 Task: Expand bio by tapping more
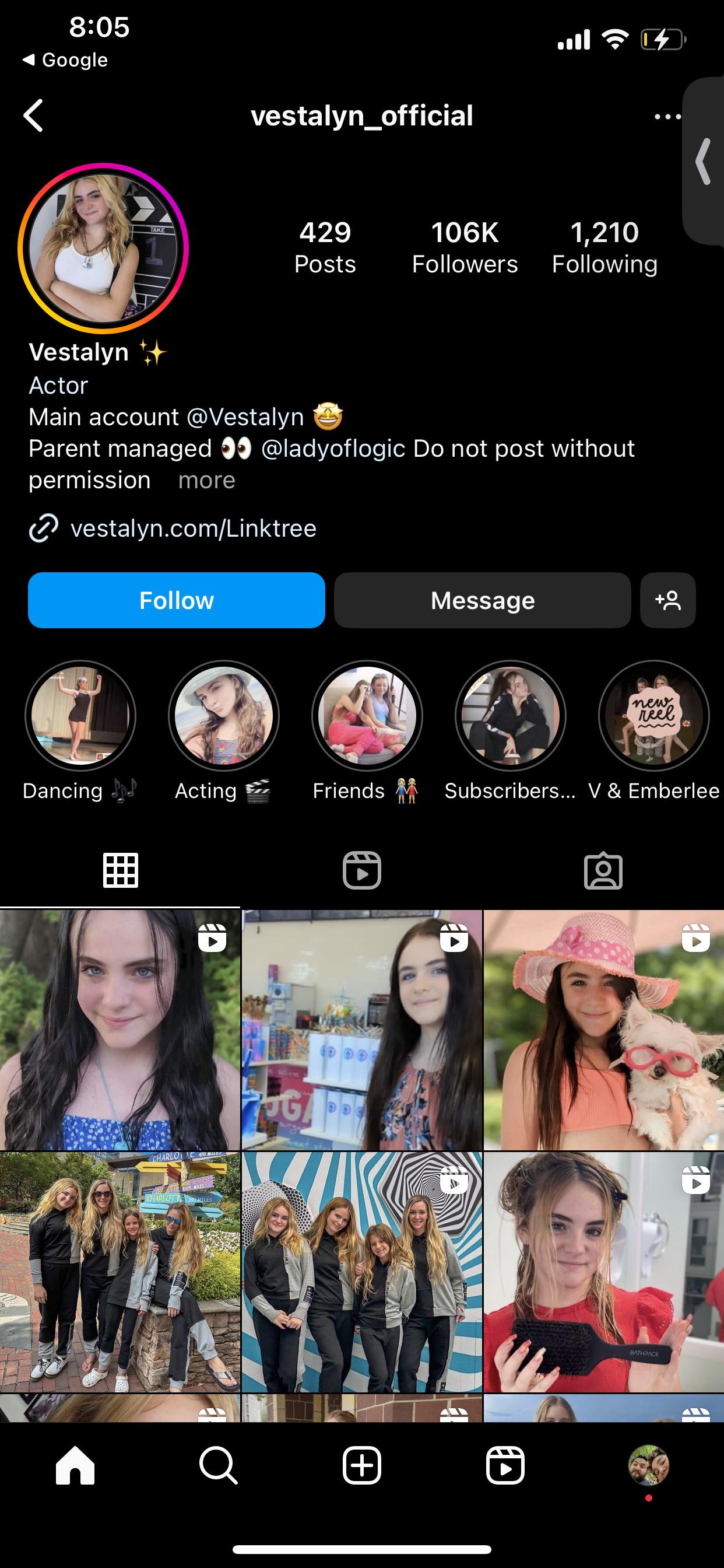pyautogui.click(x=206, y=480)
